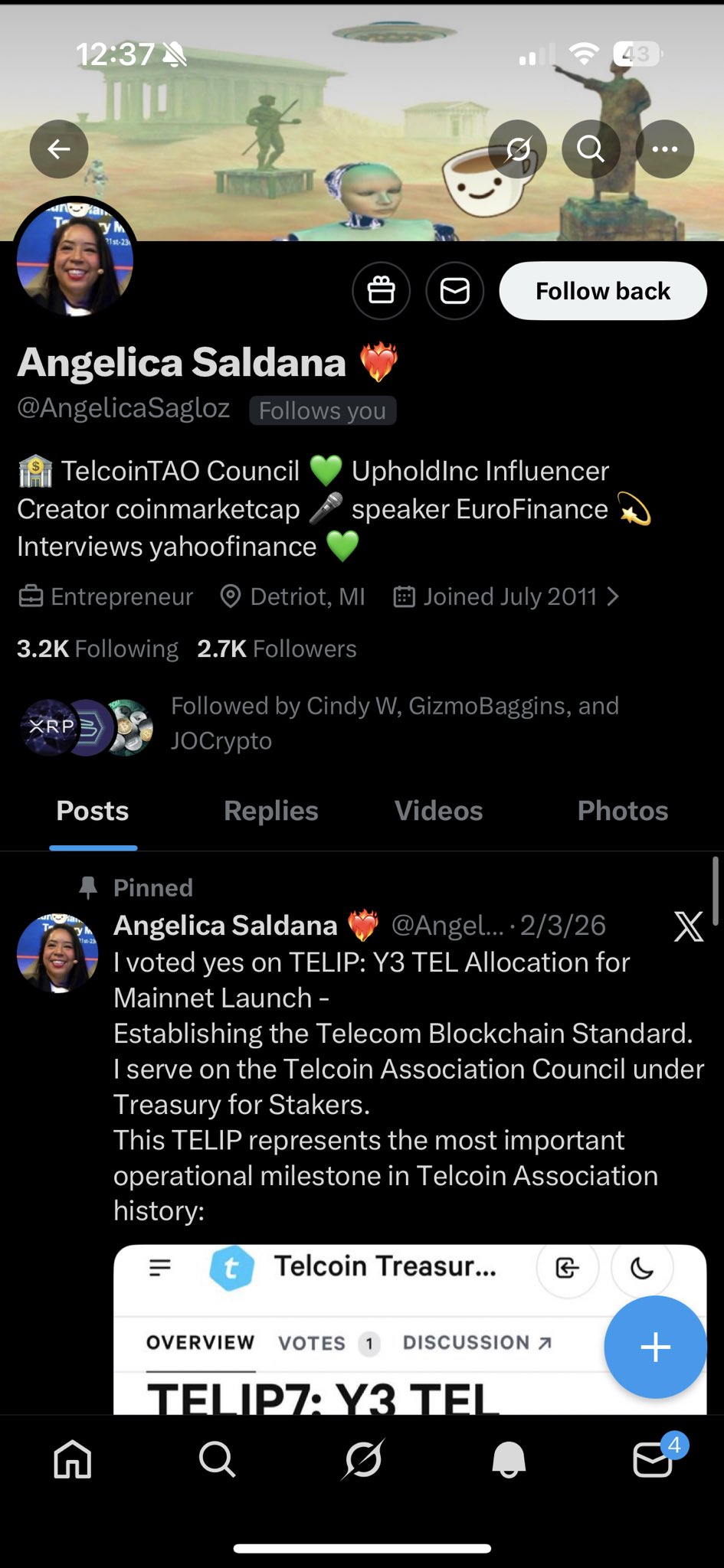Image resolution: width=724 pixels, height=1568 pixels.
Task: Go to the Home tab
Action: [x=73, y=1459]
